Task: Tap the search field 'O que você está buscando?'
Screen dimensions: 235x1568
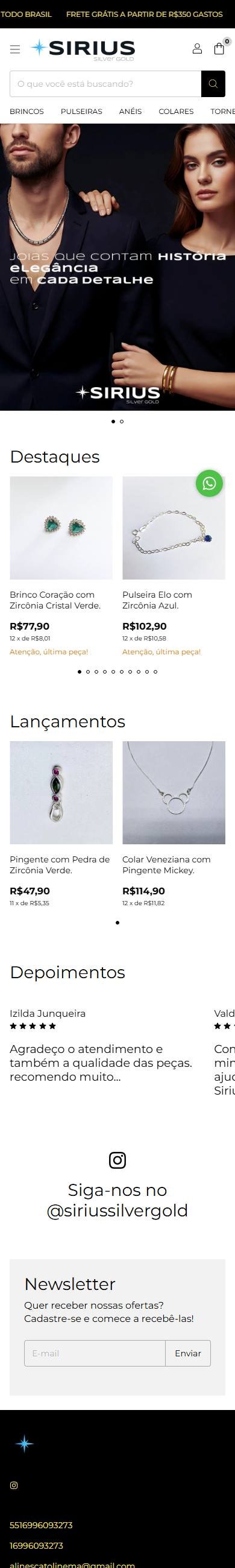Action: (x=105, y=84)
